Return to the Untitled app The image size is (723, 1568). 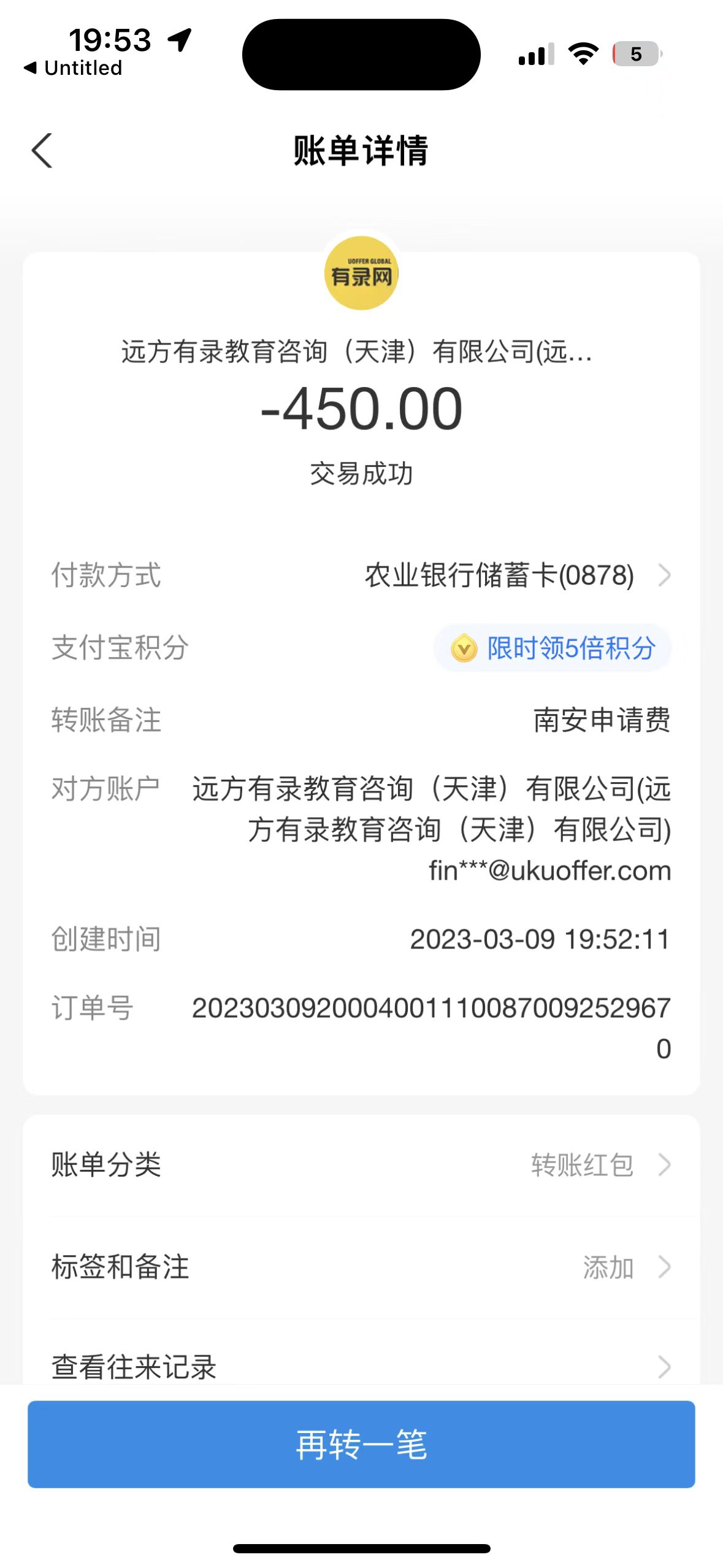click(74, 67)
